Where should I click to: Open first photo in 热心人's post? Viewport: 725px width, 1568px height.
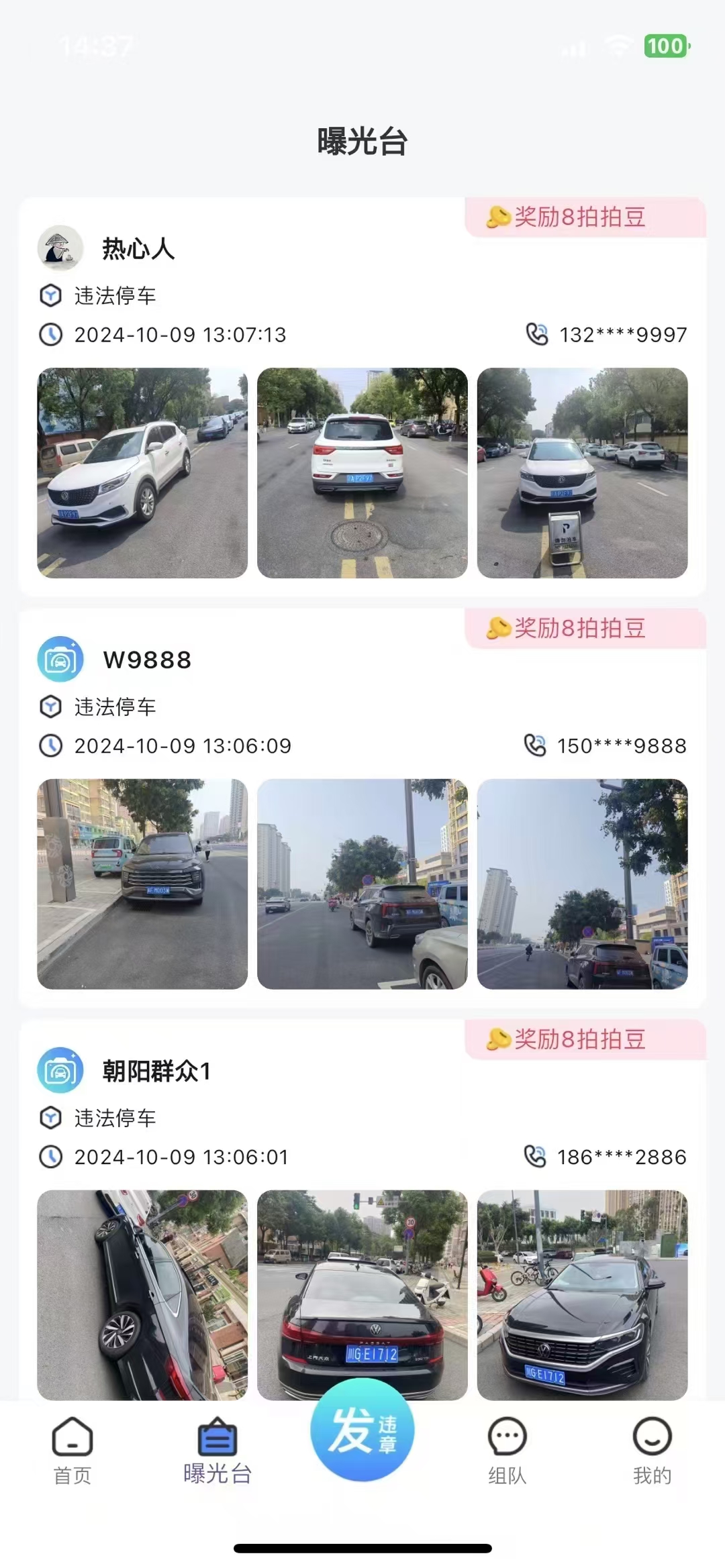click(142, 473)
